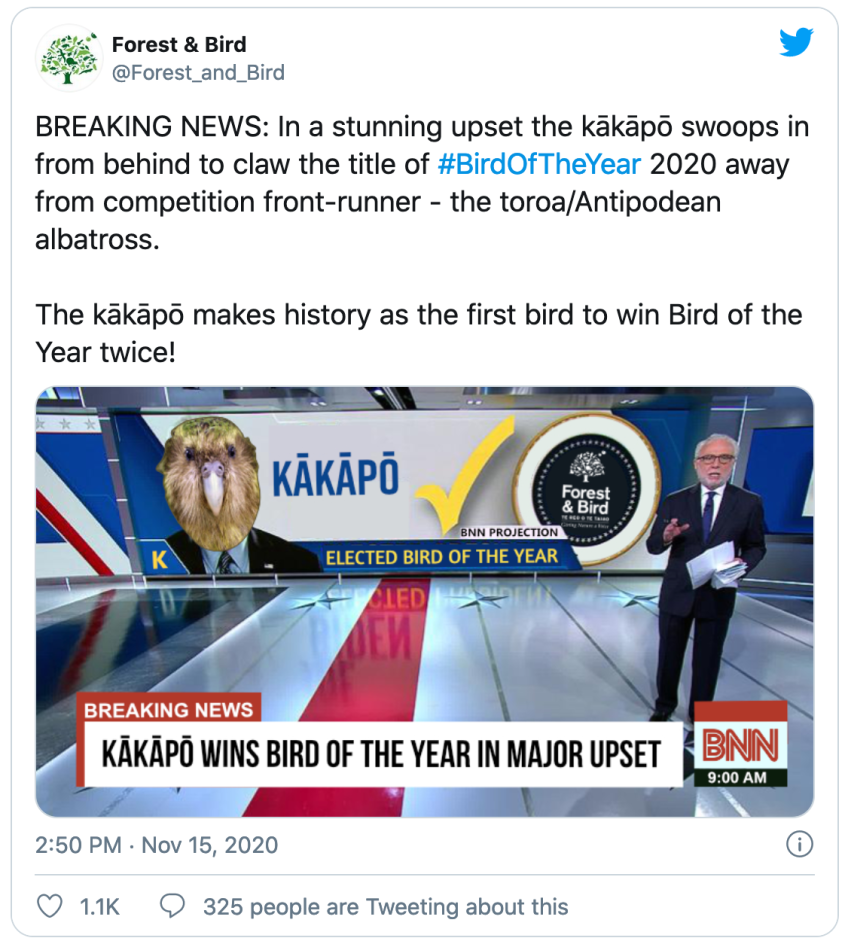This screenshot has height=944, width=848.
Task: Open the Forest & Bird profile avatar
Action: (67, 59)
